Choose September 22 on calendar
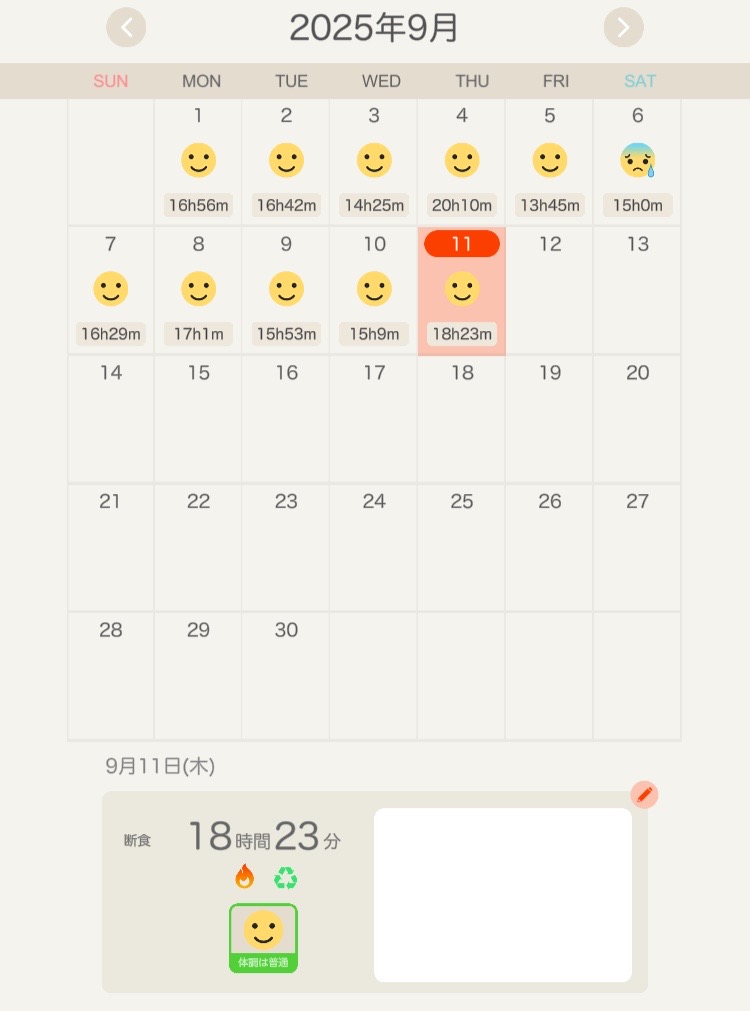Image resolution: width=750 pixels, height=1011 pixels. click(x=198, y=547)
